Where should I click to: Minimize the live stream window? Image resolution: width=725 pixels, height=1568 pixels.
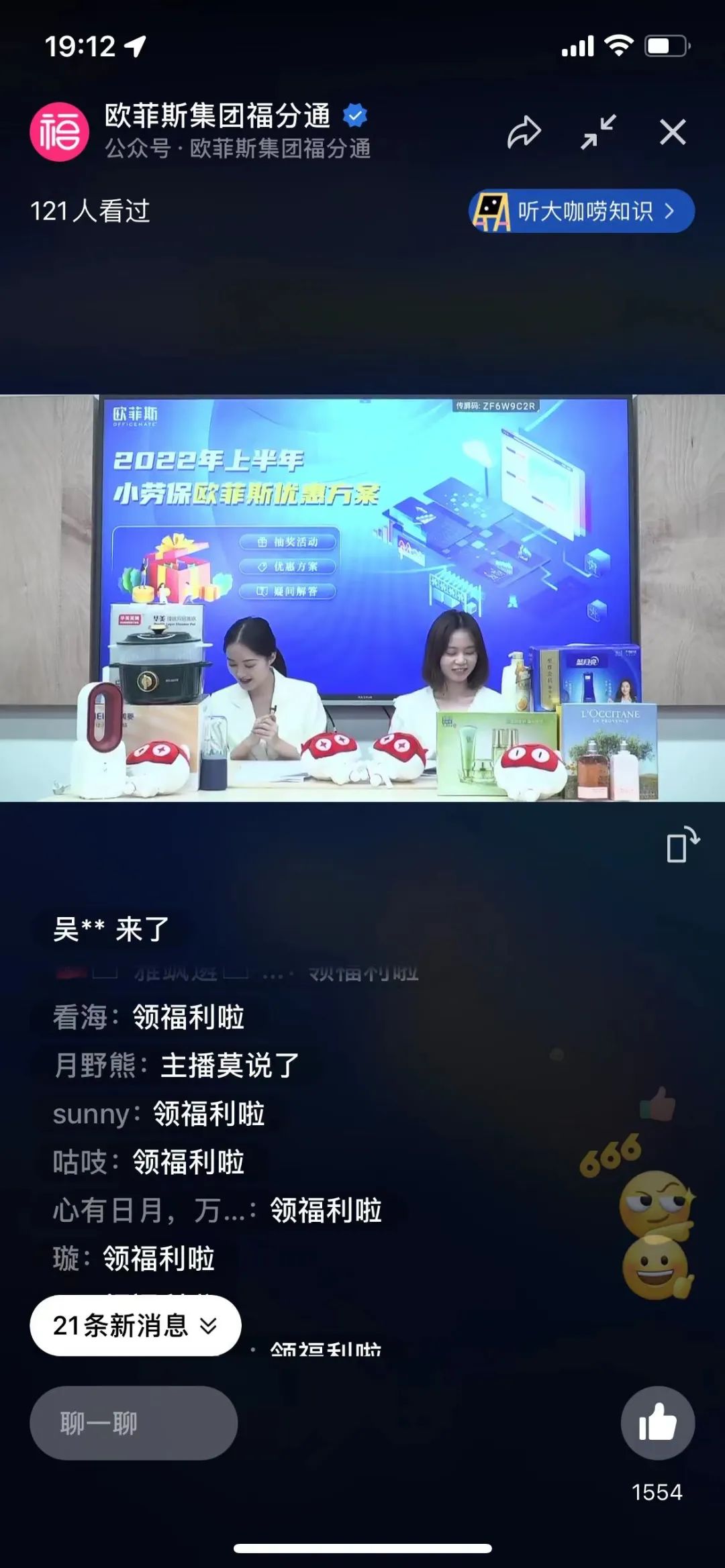(x=598, y=132)
